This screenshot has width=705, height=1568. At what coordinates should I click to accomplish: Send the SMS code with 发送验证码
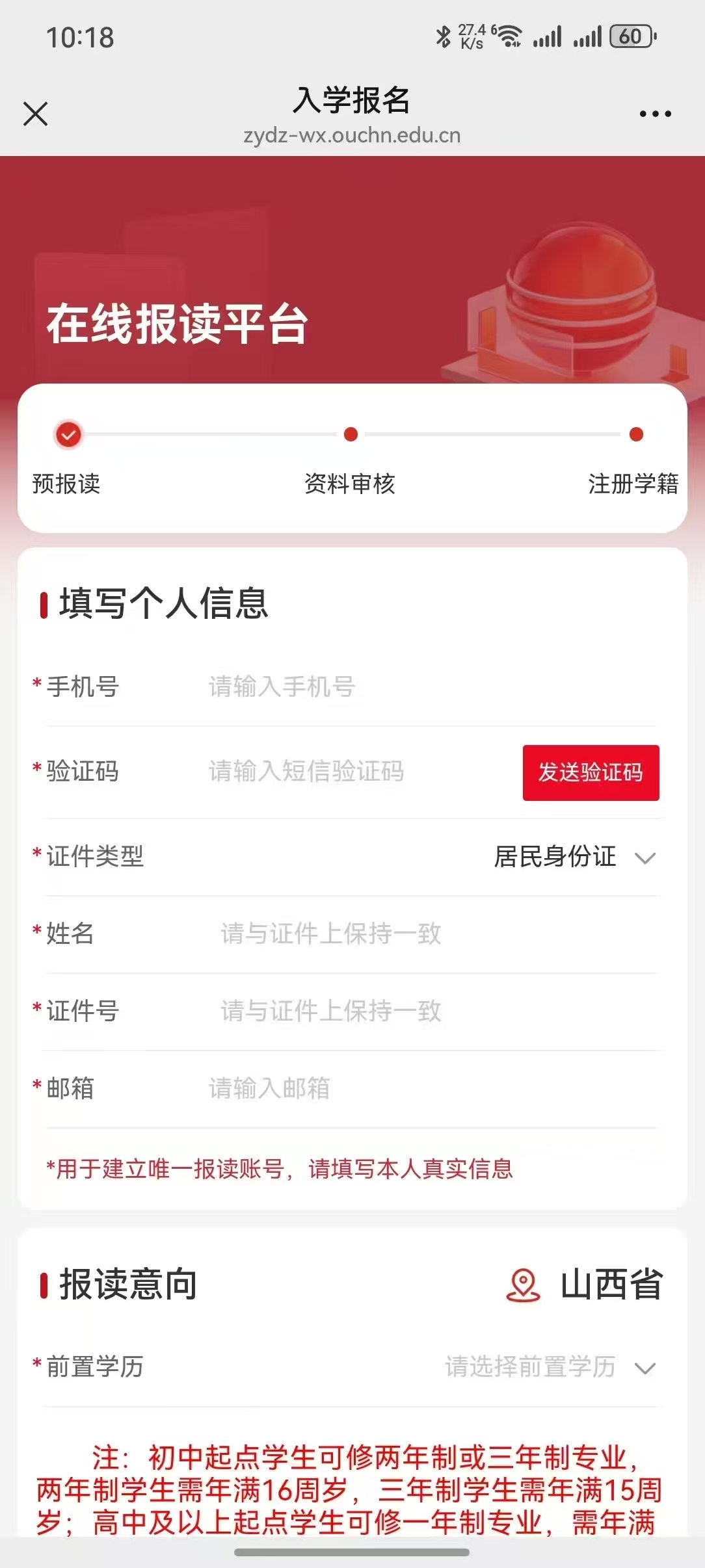[591, 772]
